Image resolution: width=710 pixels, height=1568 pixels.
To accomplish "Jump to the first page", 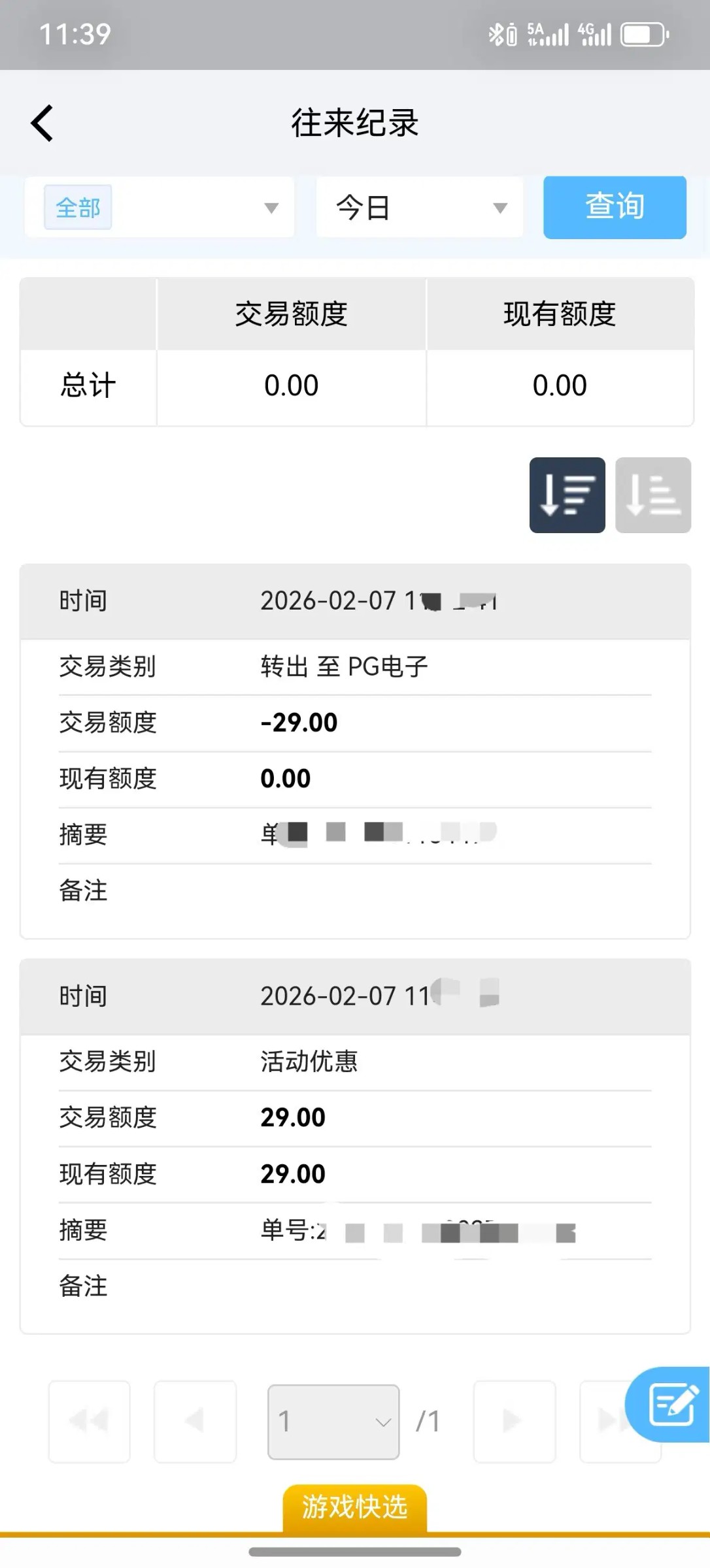I will pyautogui.click(x=90, y=1422).
